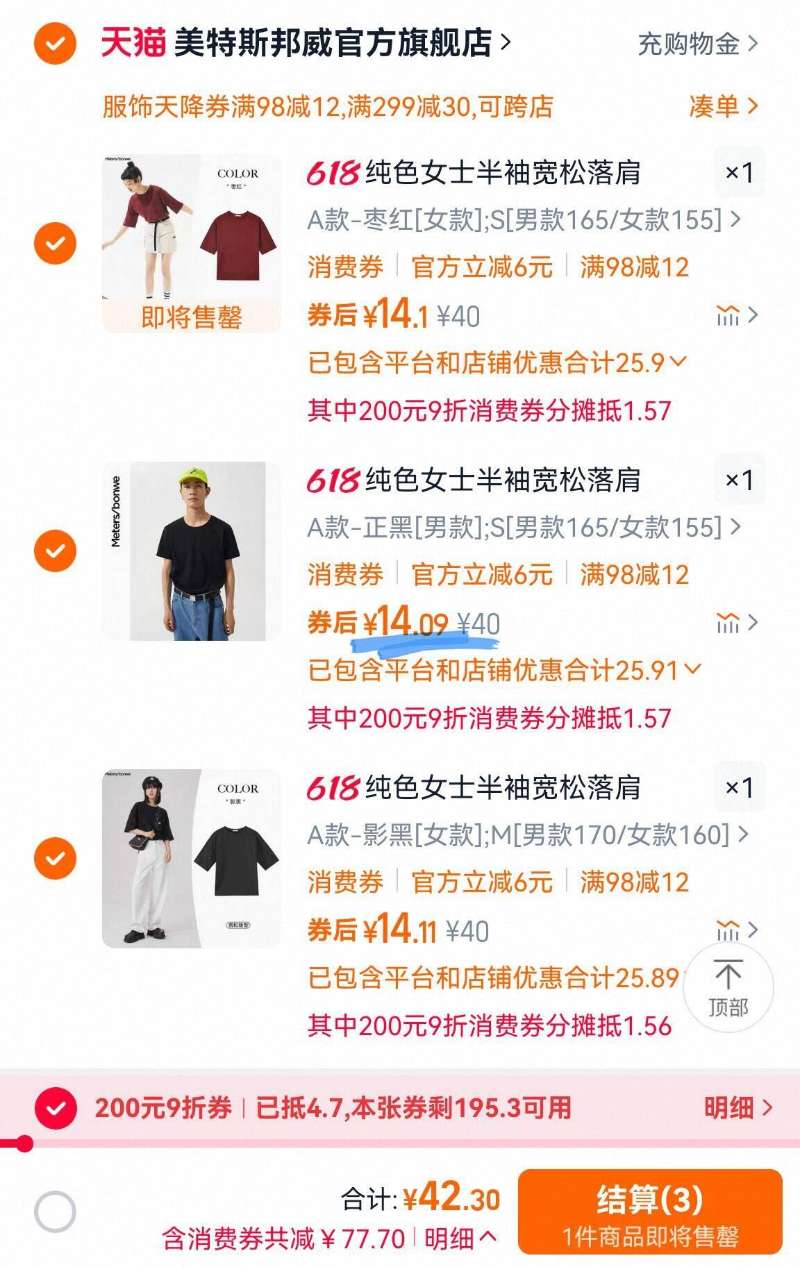Uncheck the whole store's selection checkbox
Viewport: 800px width, 1267px height.
pos(54,43)
